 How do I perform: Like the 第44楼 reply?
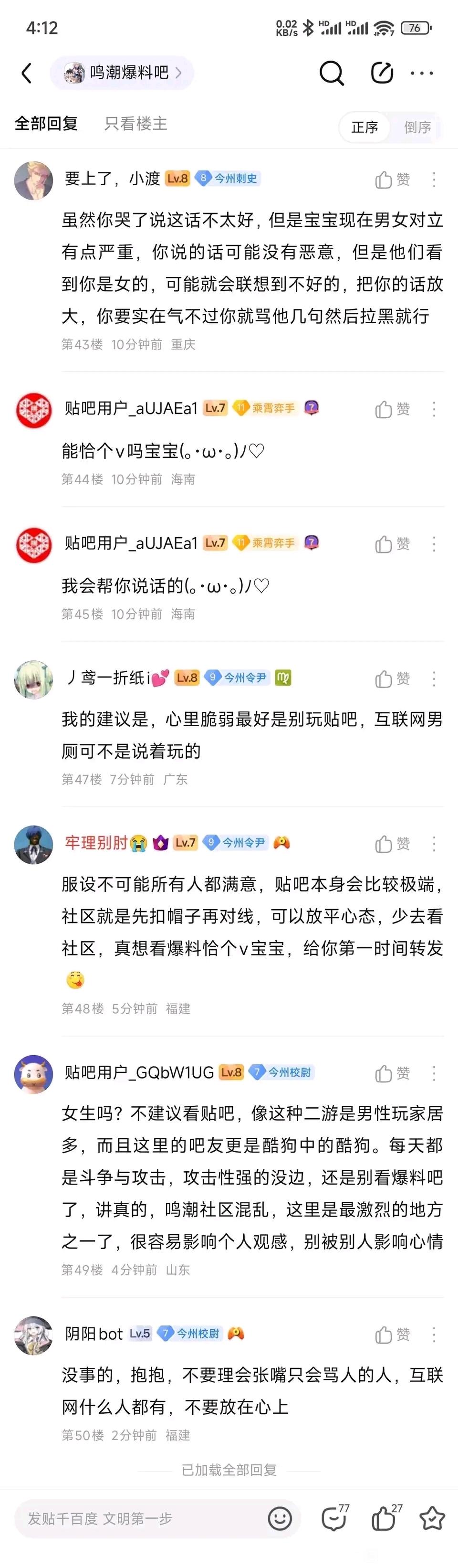[x=392, y=409]
